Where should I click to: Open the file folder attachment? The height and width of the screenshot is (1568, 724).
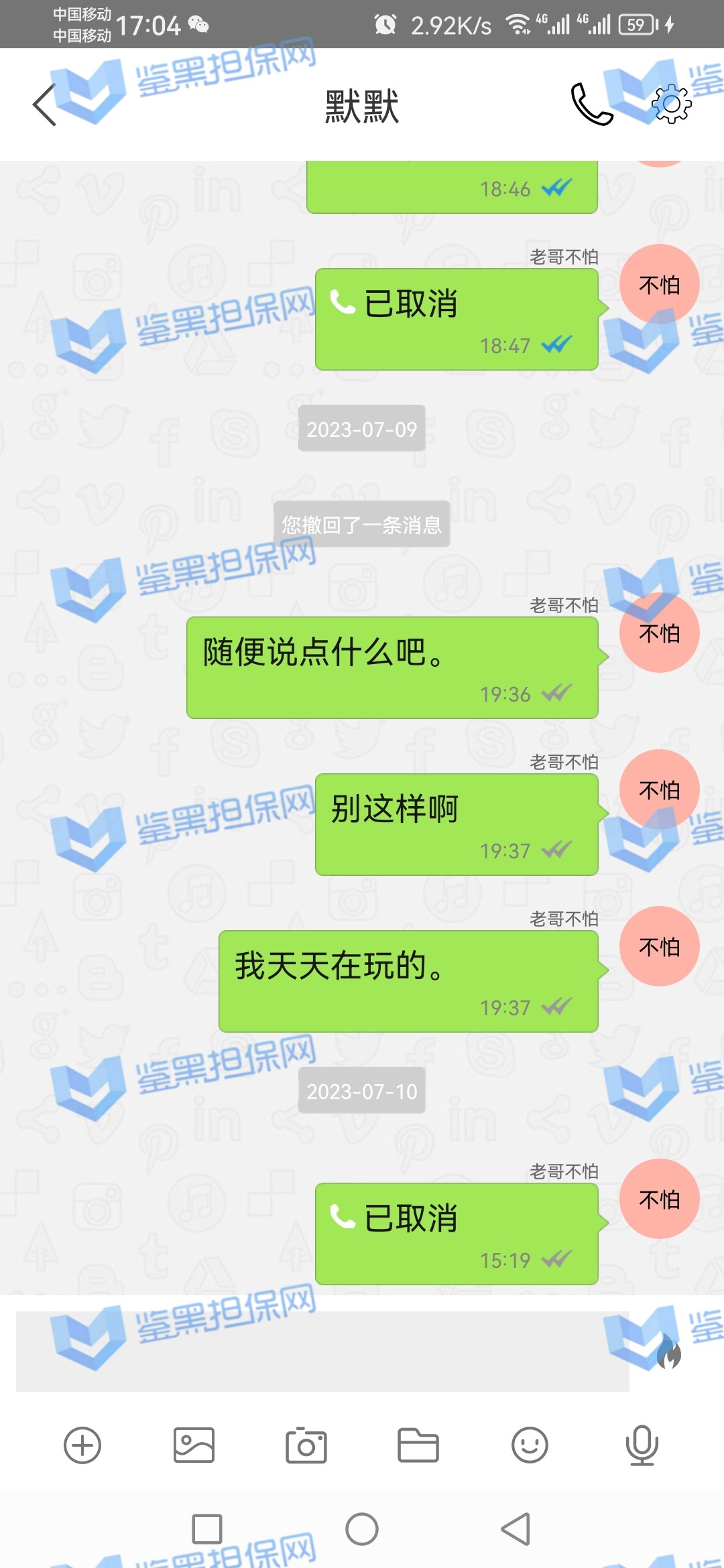coord(418,1445)
